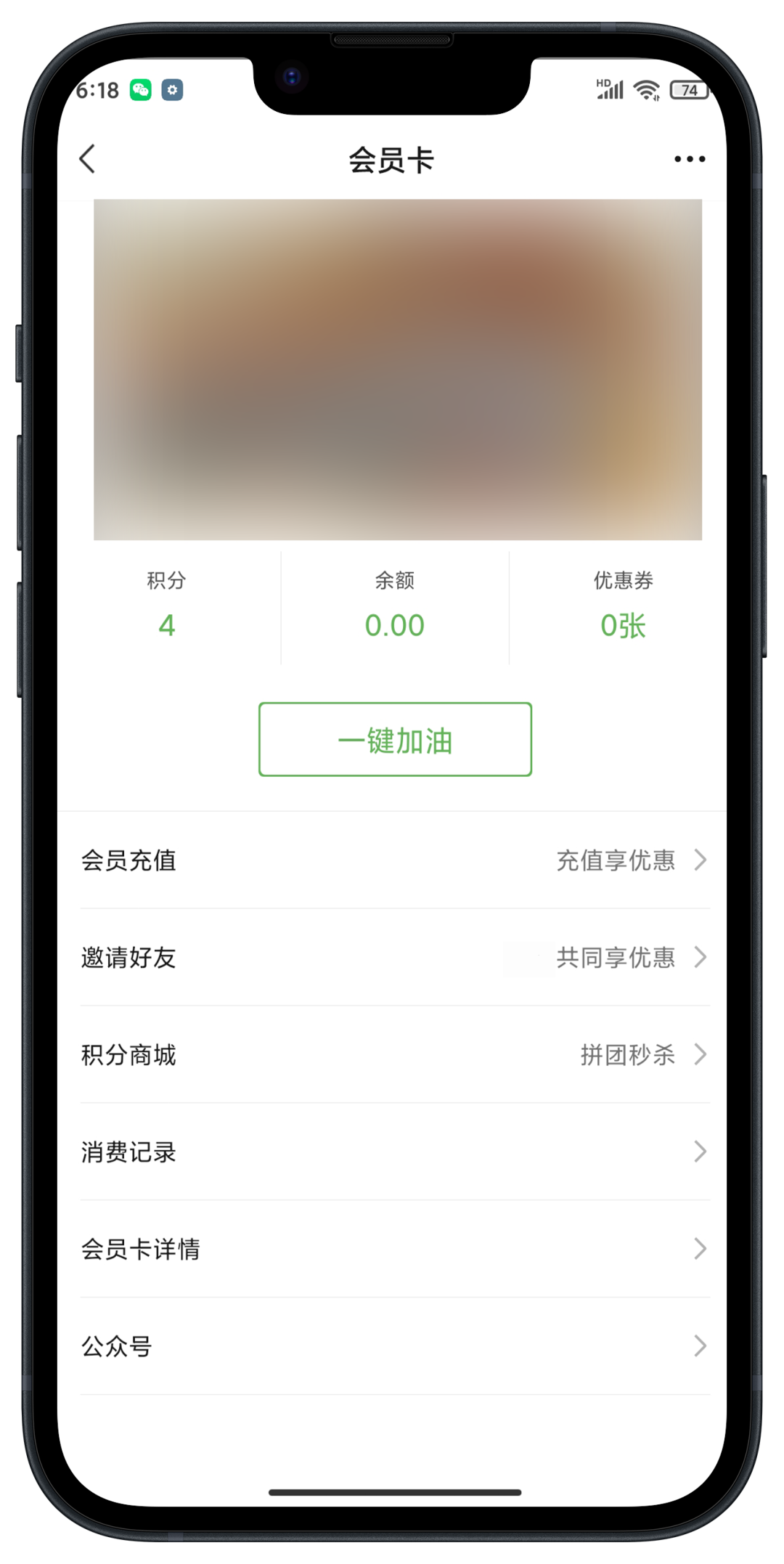
Task: Open the three-dot overflow menu
Action: [689, 159]
